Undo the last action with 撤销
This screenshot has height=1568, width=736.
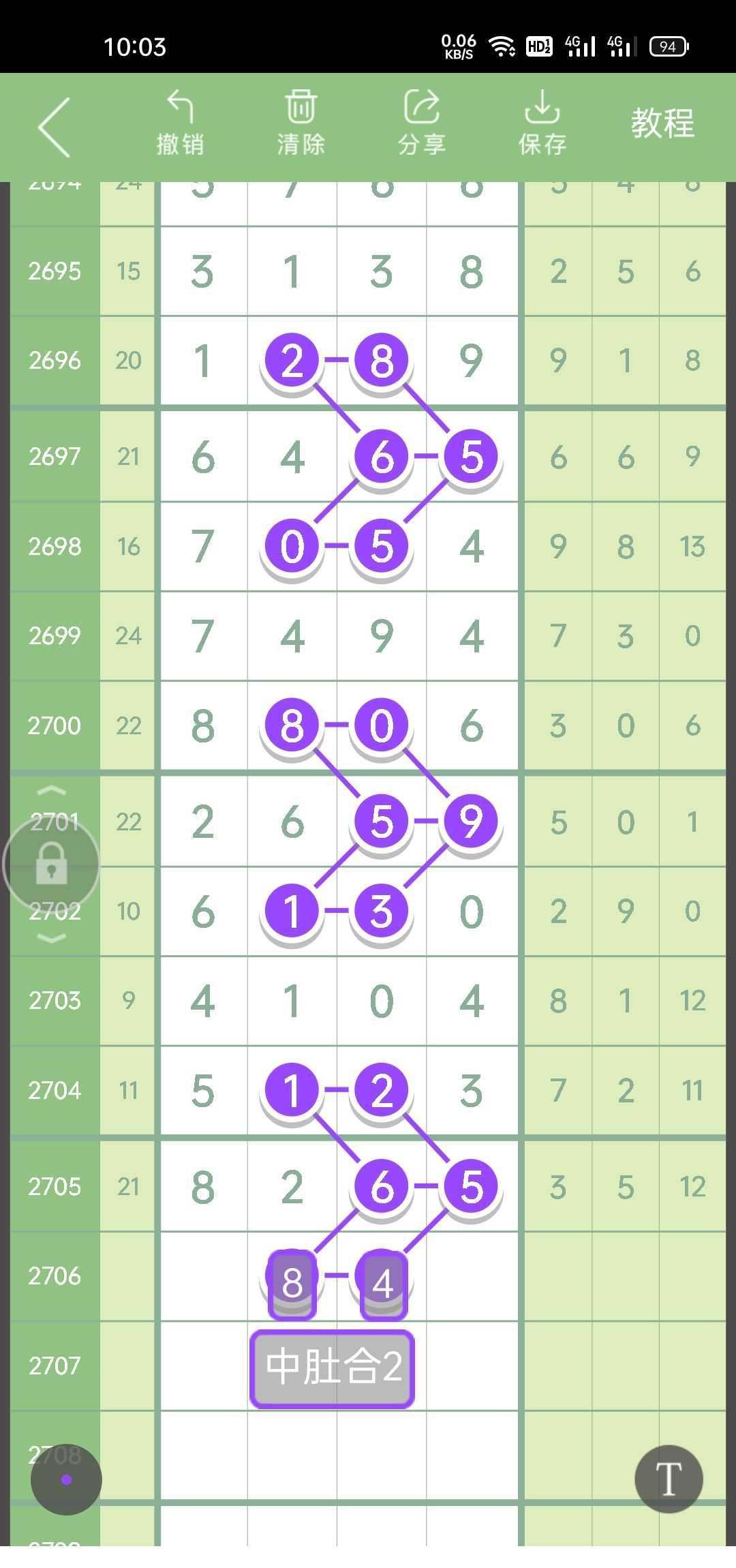point(180,123)
